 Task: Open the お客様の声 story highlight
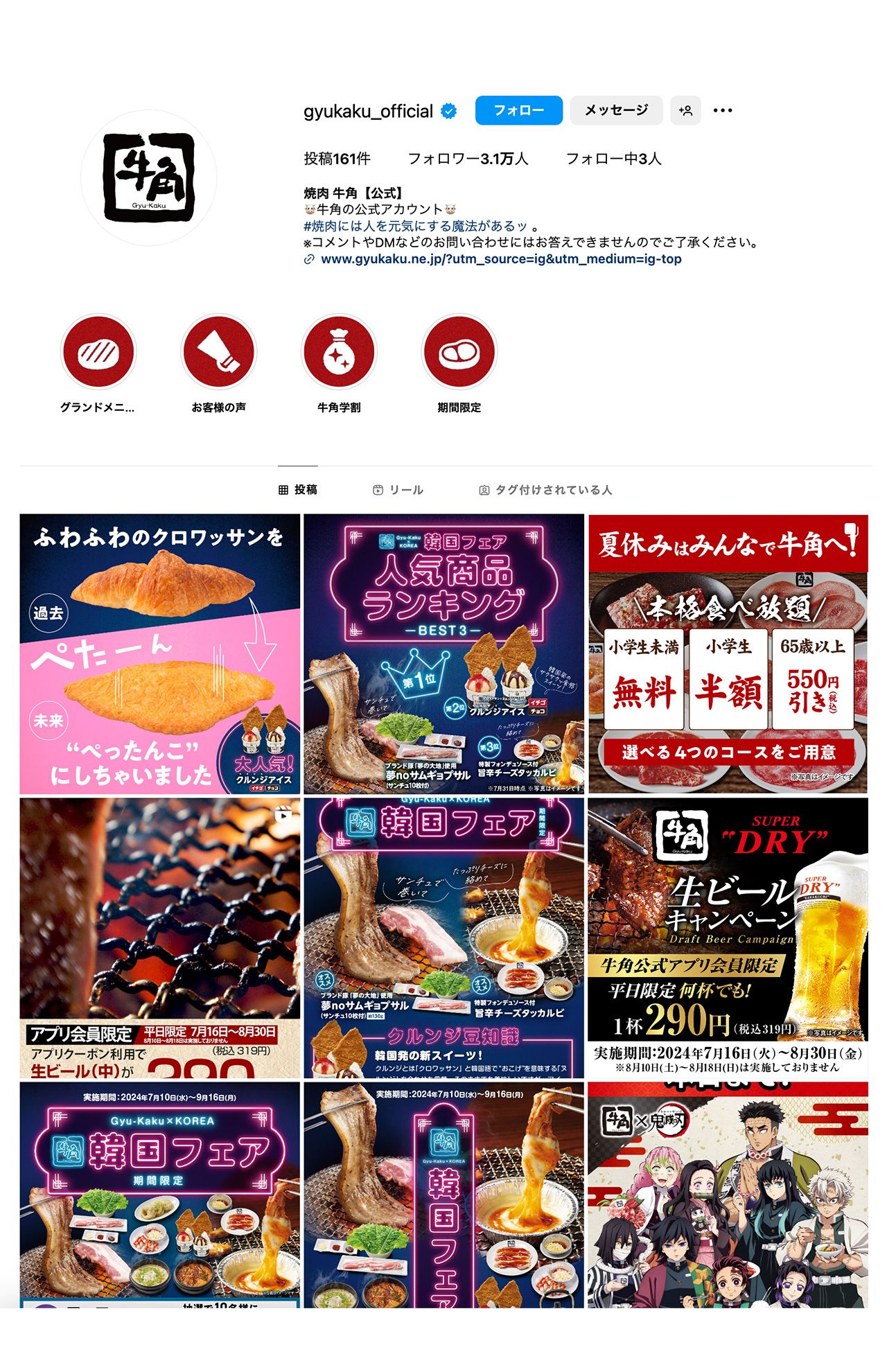click(x=218, y=351)
